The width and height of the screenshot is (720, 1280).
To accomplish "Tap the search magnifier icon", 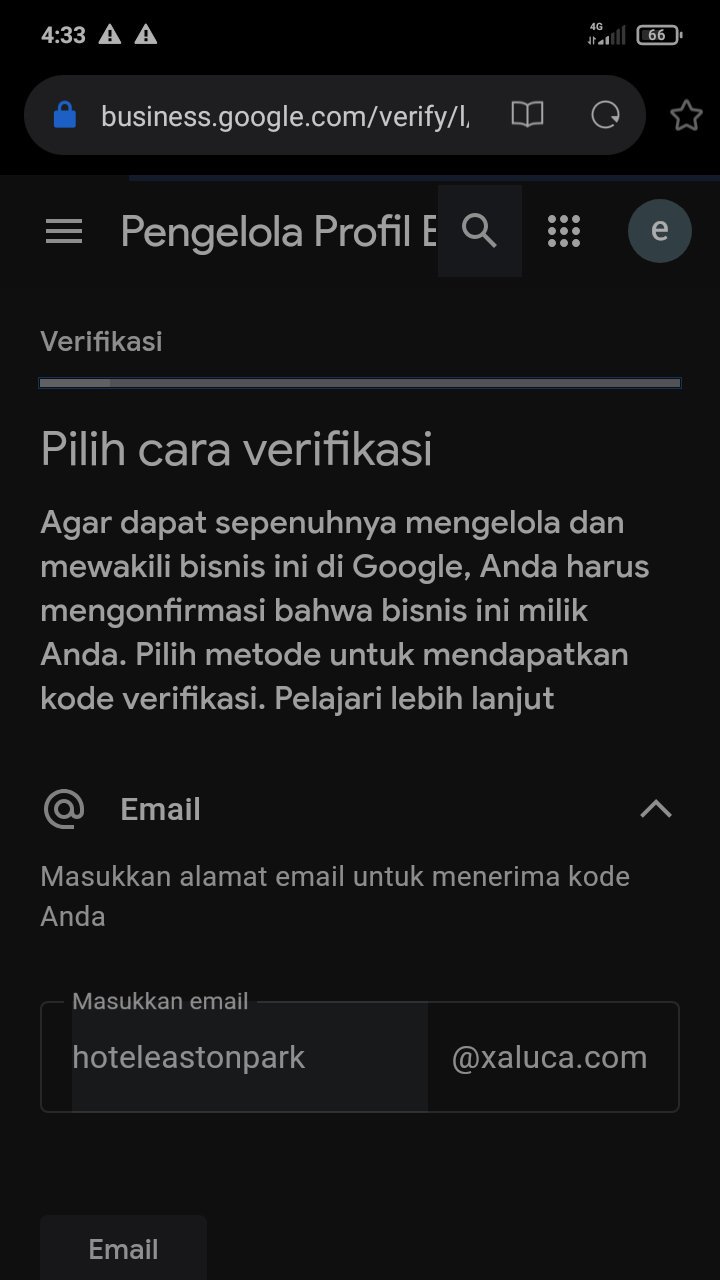I will [x=480, y=231].
